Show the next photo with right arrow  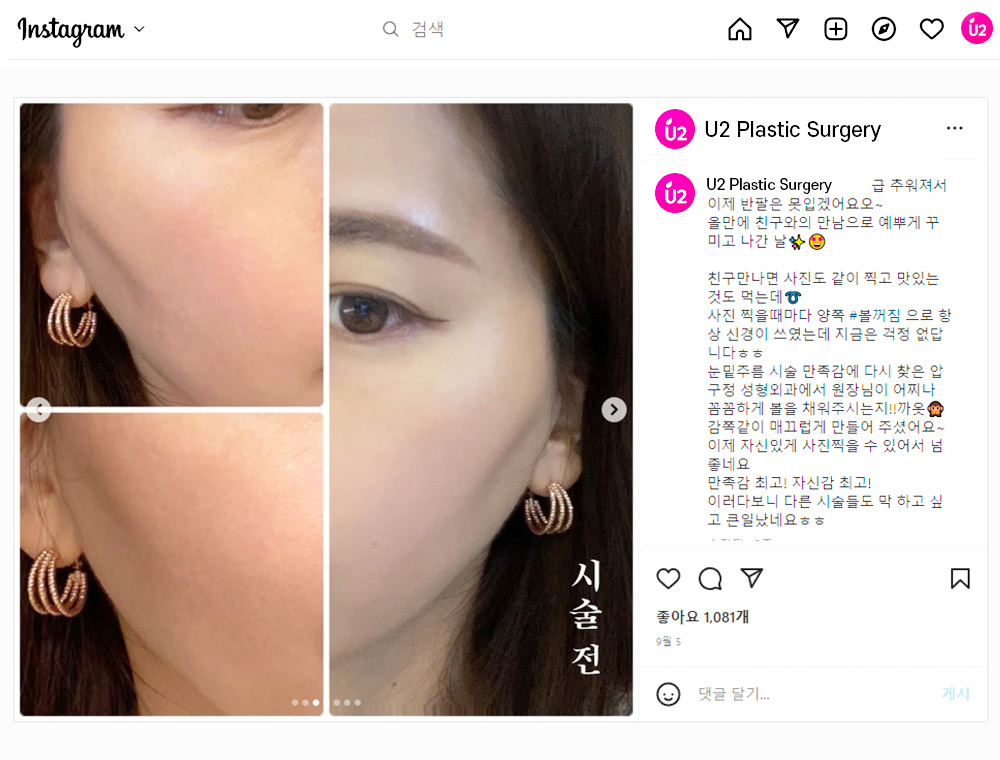point(614,409)
